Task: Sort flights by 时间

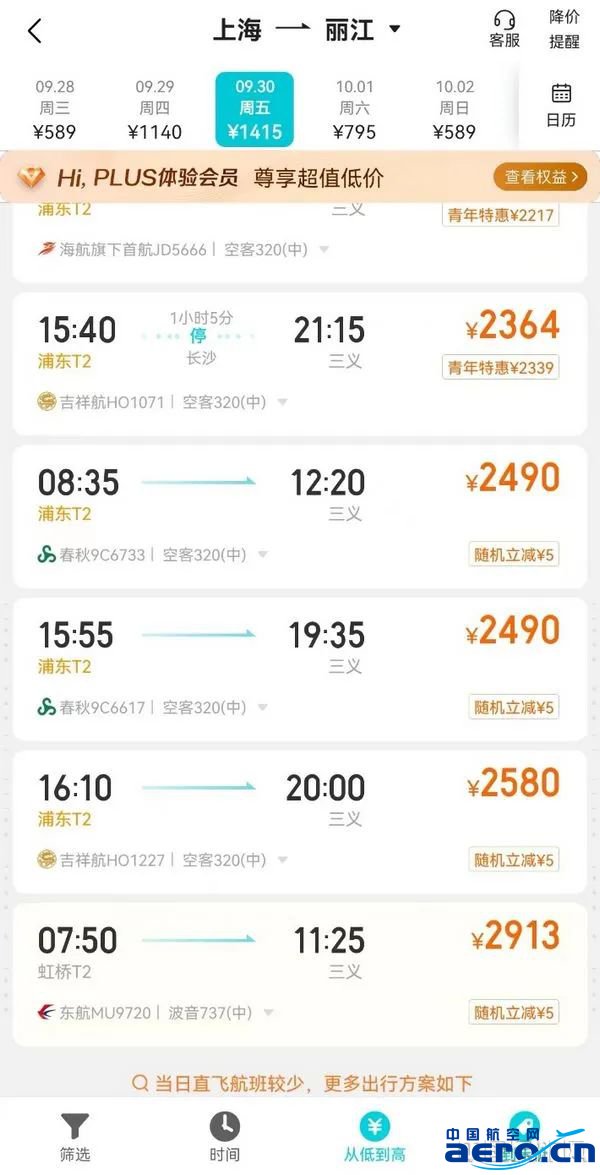Action: click(224, 1137)
